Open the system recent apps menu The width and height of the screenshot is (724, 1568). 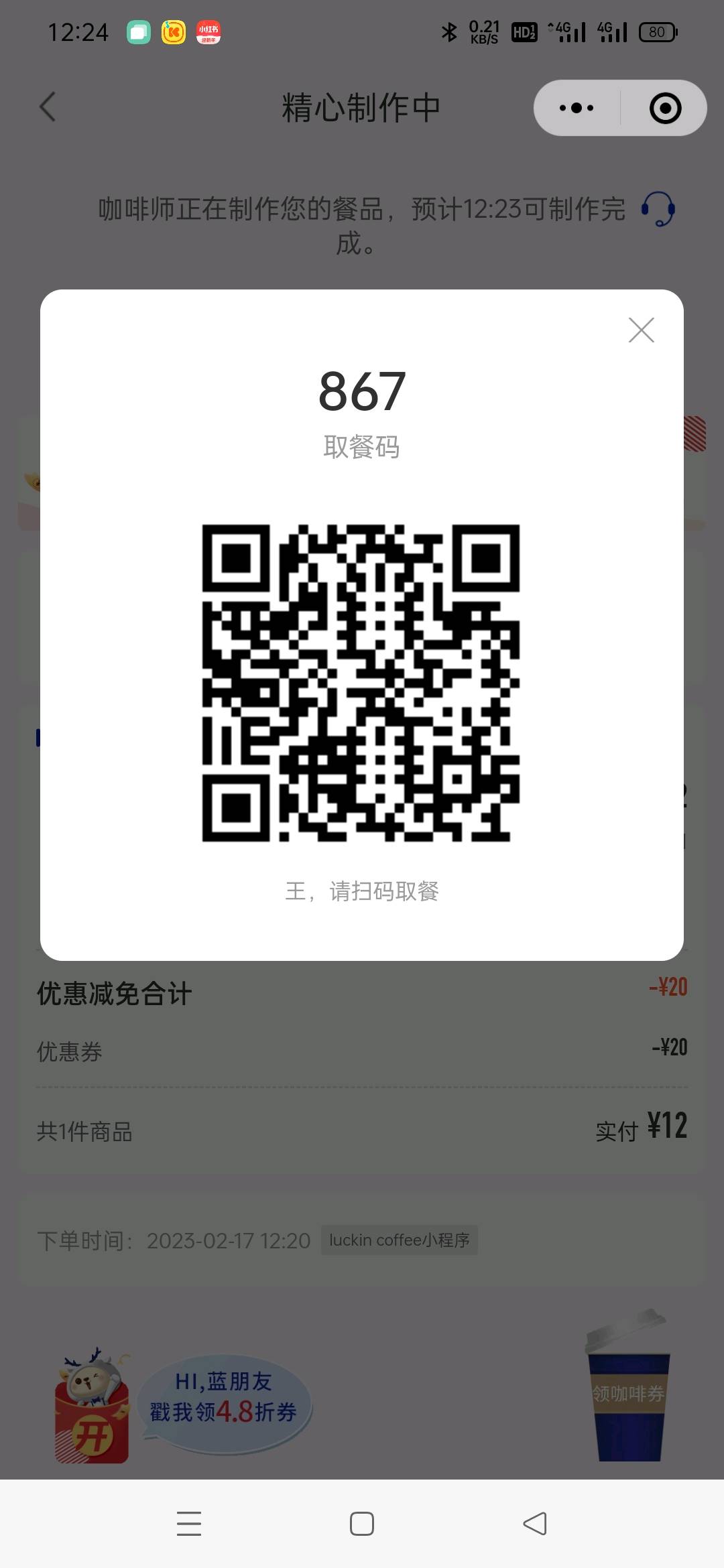click(189, 1524)
